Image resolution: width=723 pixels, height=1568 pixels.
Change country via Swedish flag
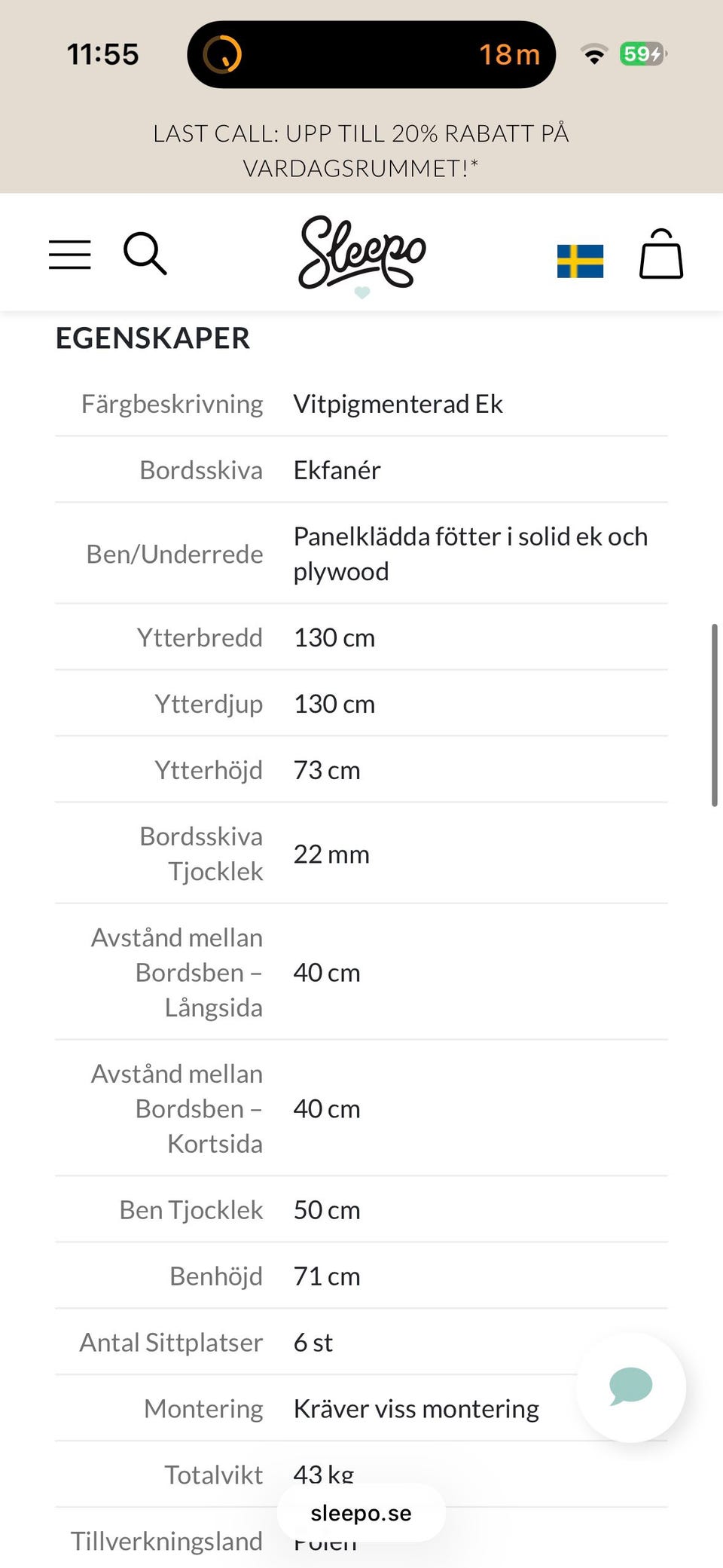coord(580,261)
